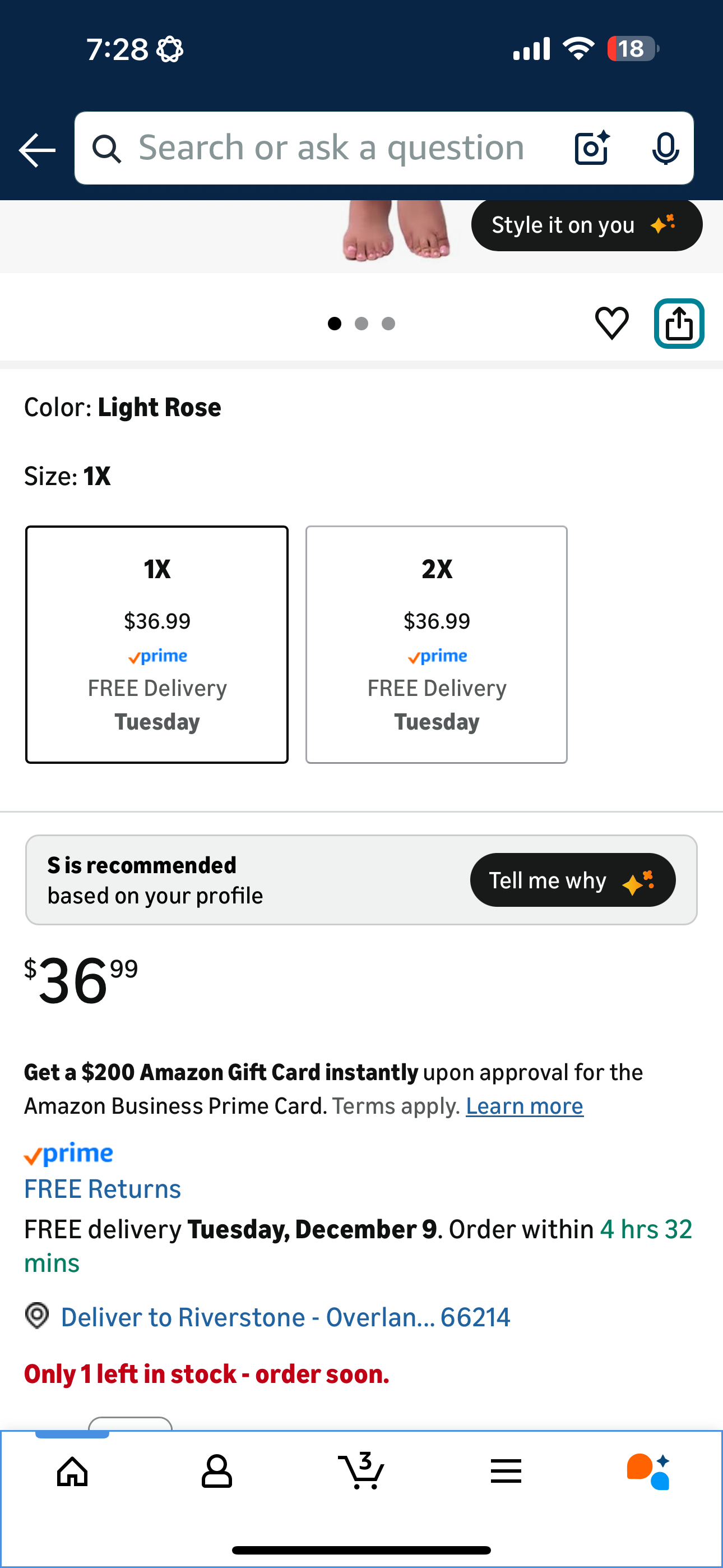The height and width of the screenshot is (1568, 723).
Task: Open camera lens search
Action: [591, 148]
